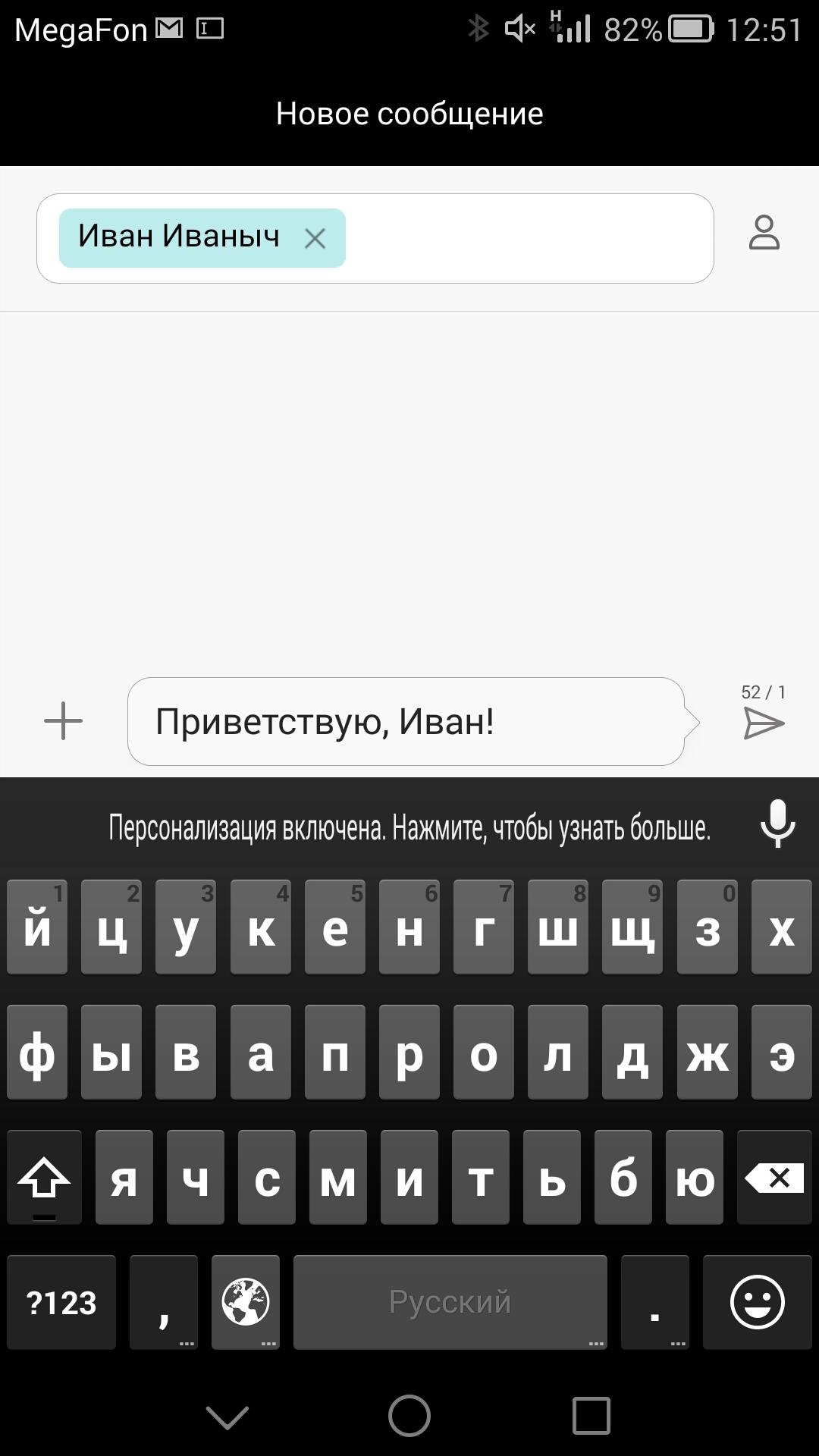819x1456 pixels.
Task: Start voice input with microphone
Action: (x=777, y=824)
